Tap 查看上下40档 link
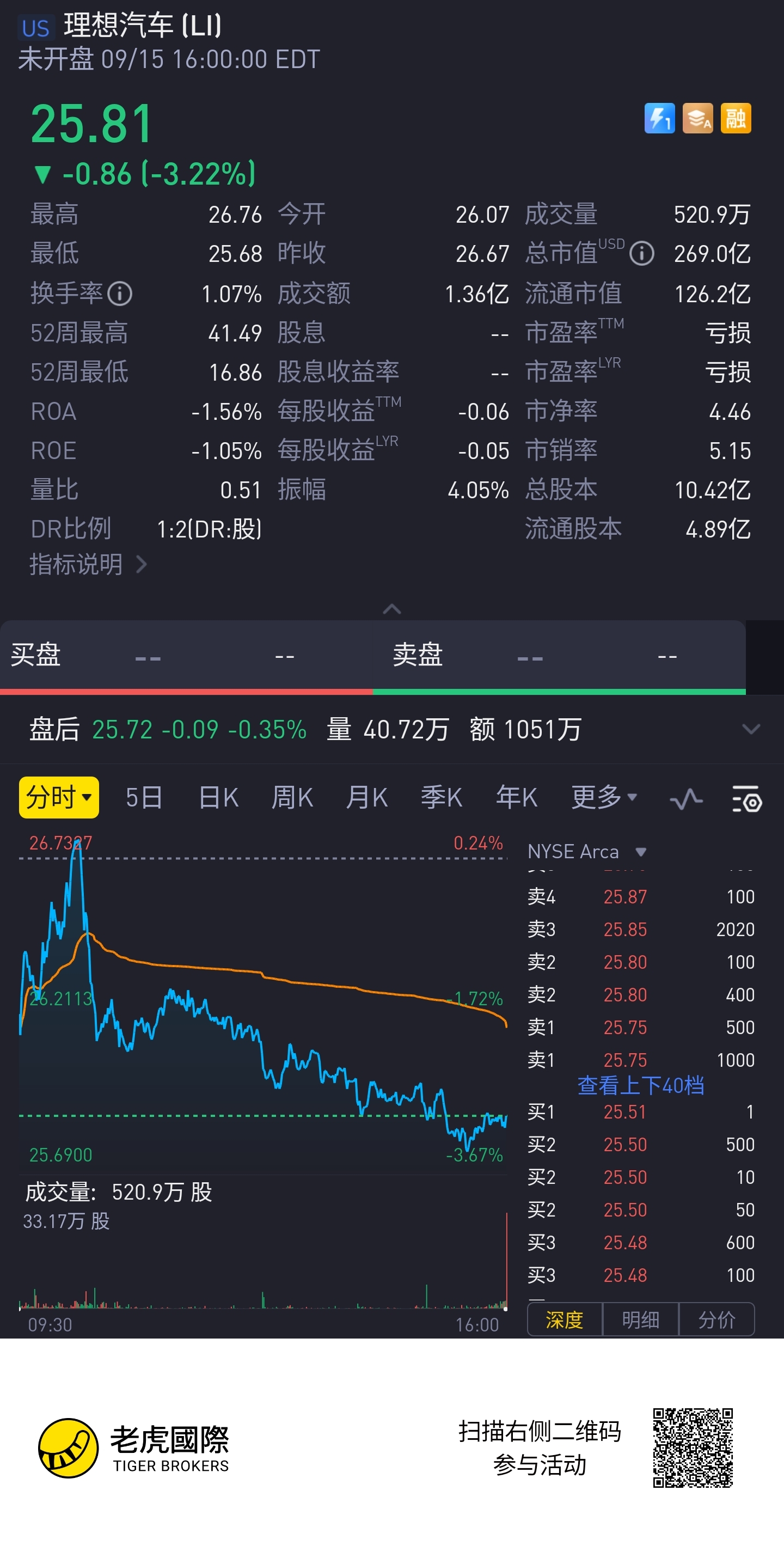 coord(640,1086)
